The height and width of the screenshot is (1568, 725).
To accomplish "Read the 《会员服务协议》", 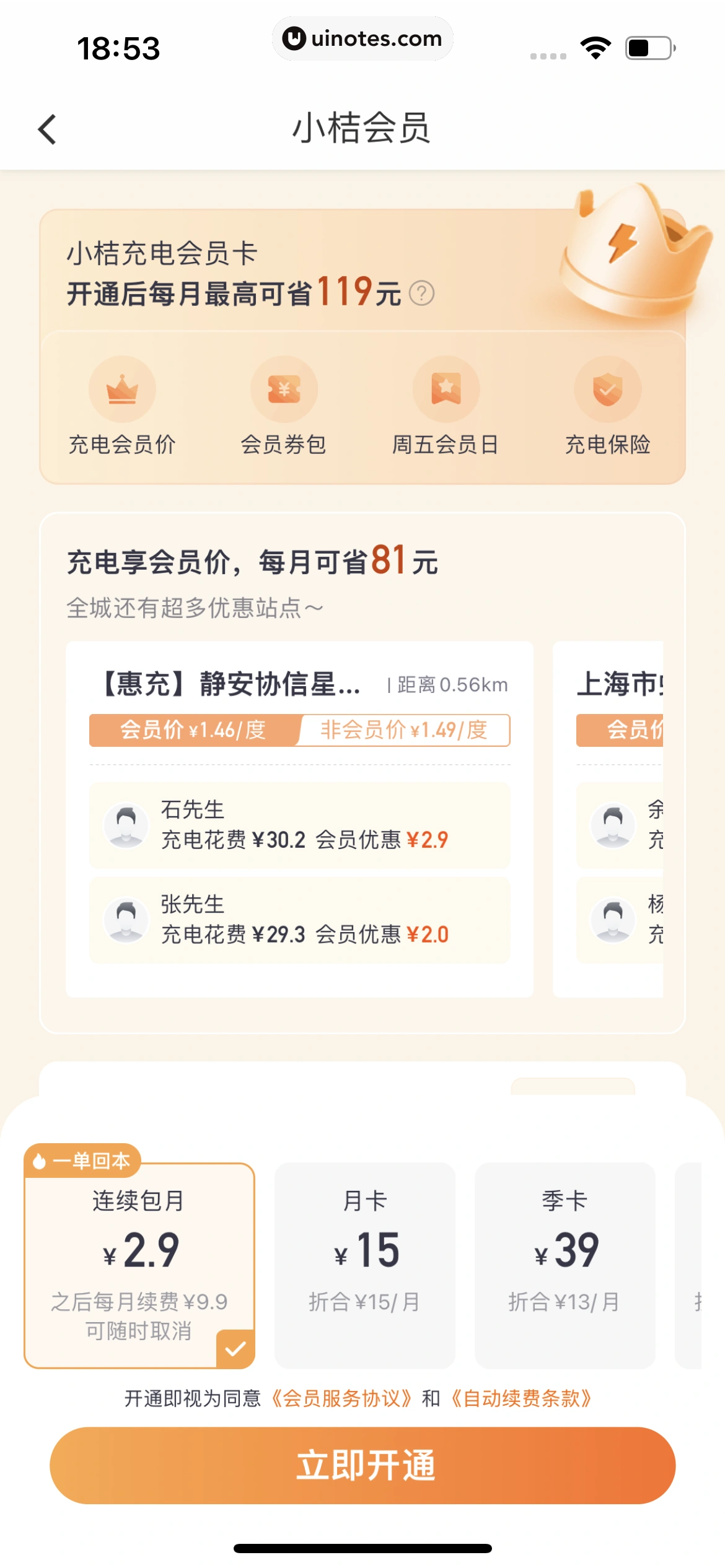I will (341, 1398).
